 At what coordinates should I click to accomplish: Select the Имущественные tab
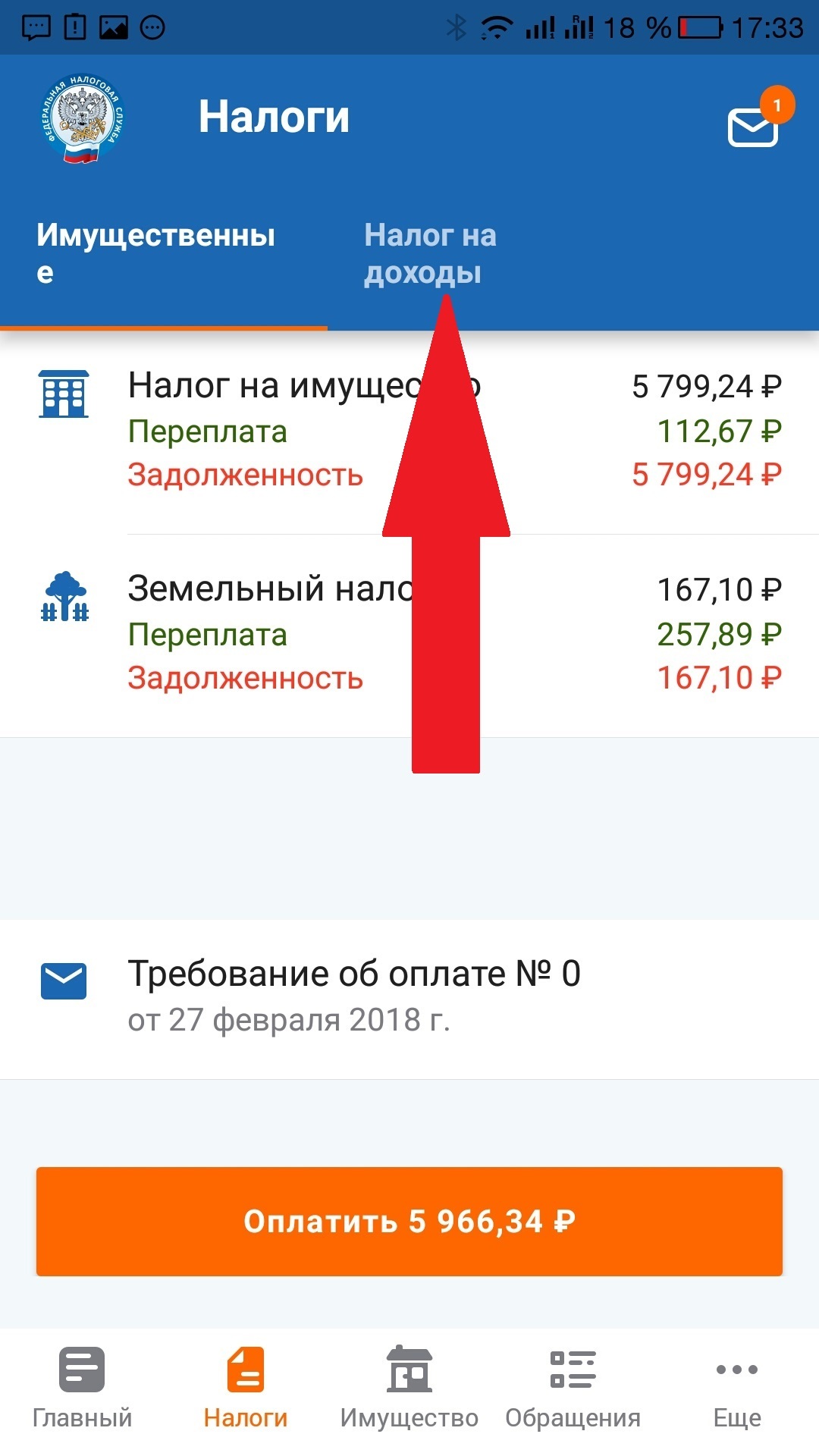point(155,254)
